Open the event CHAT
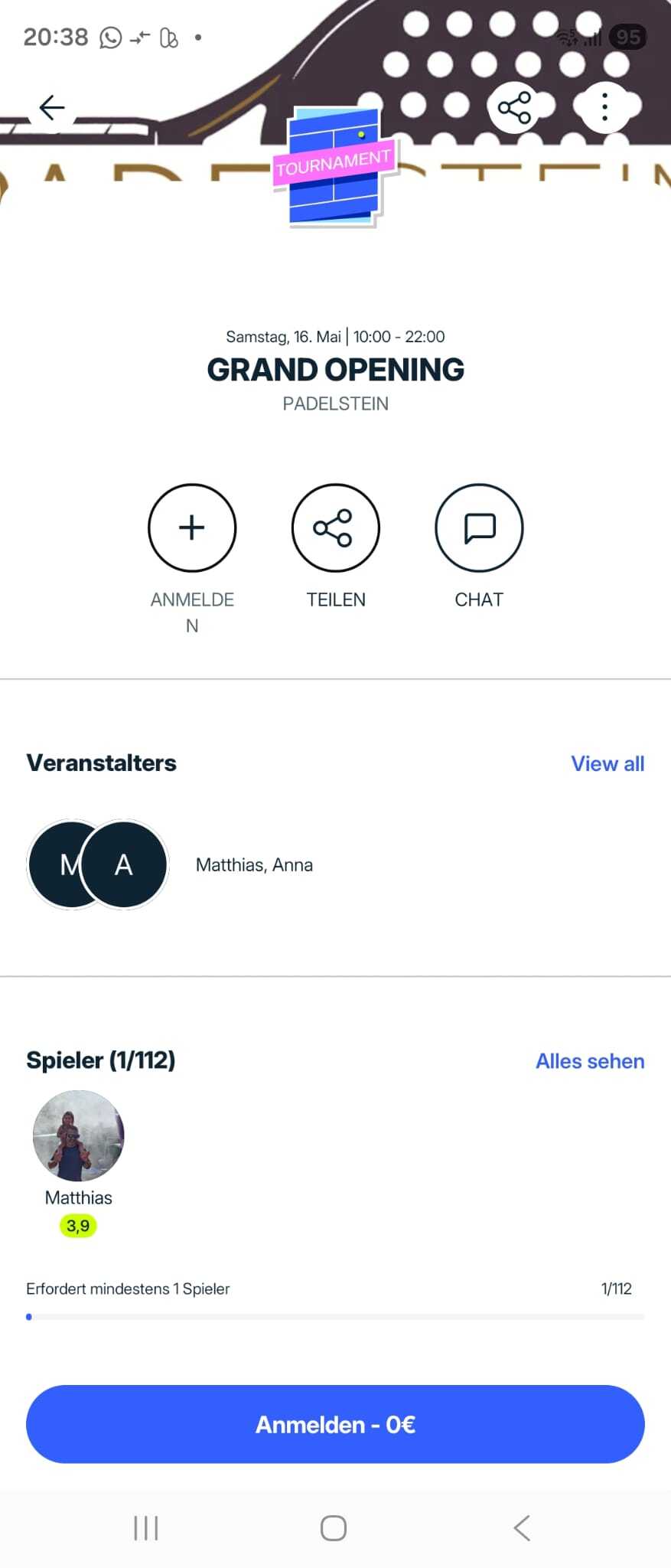 pyautogui.click(x=479, y=528)
